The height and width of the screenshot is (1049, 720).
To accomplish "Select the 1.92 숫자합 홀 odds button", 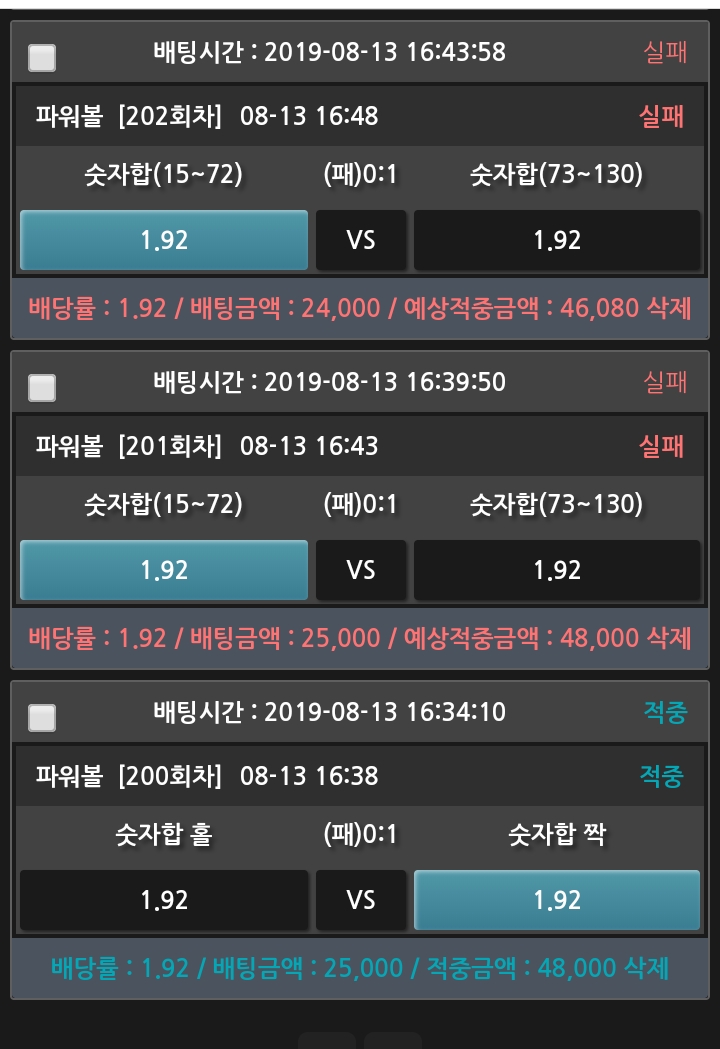I will tap(164, 900).
